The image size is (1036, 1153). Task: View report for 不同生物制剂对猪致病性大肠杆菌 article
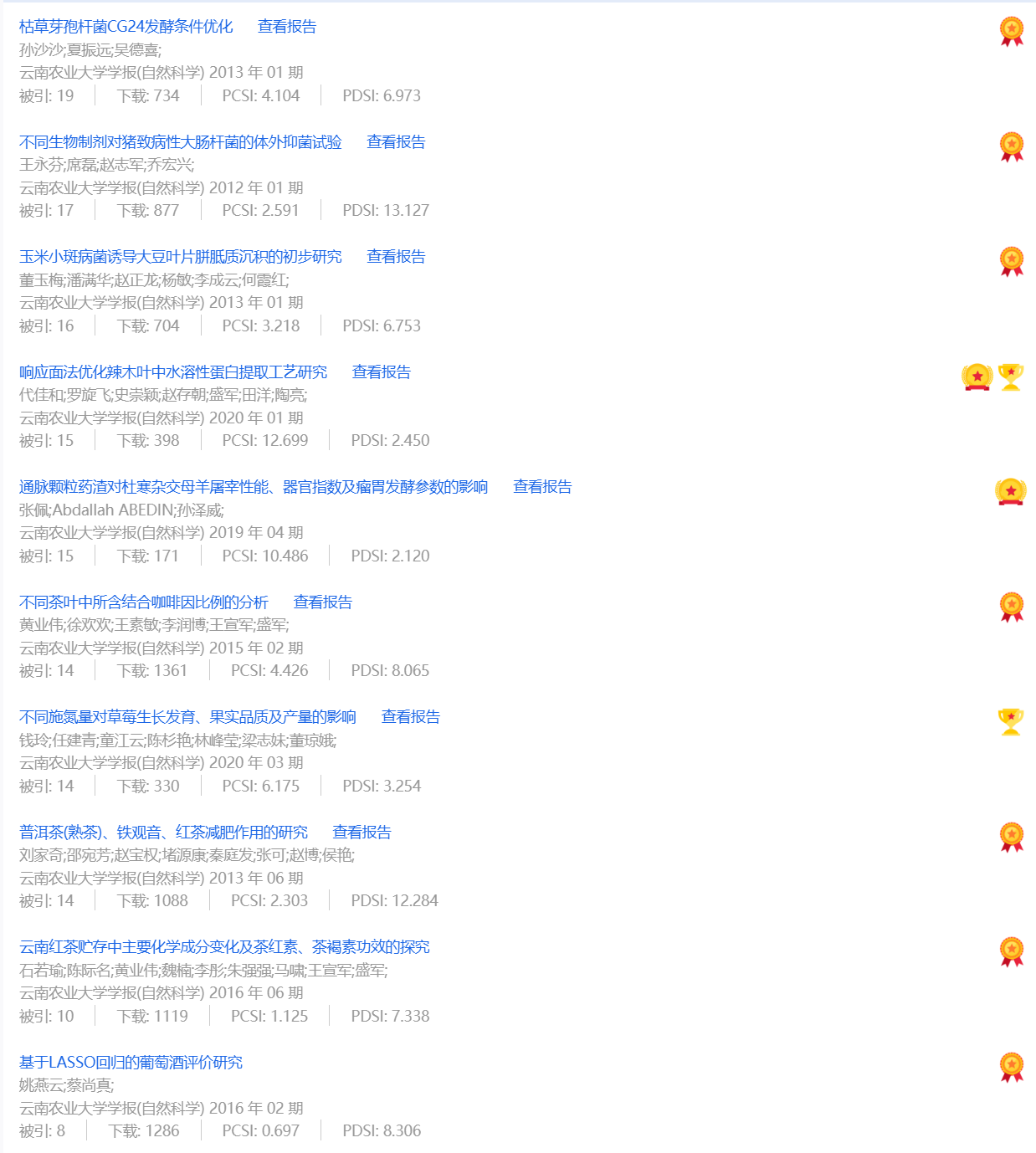point(396,142)
